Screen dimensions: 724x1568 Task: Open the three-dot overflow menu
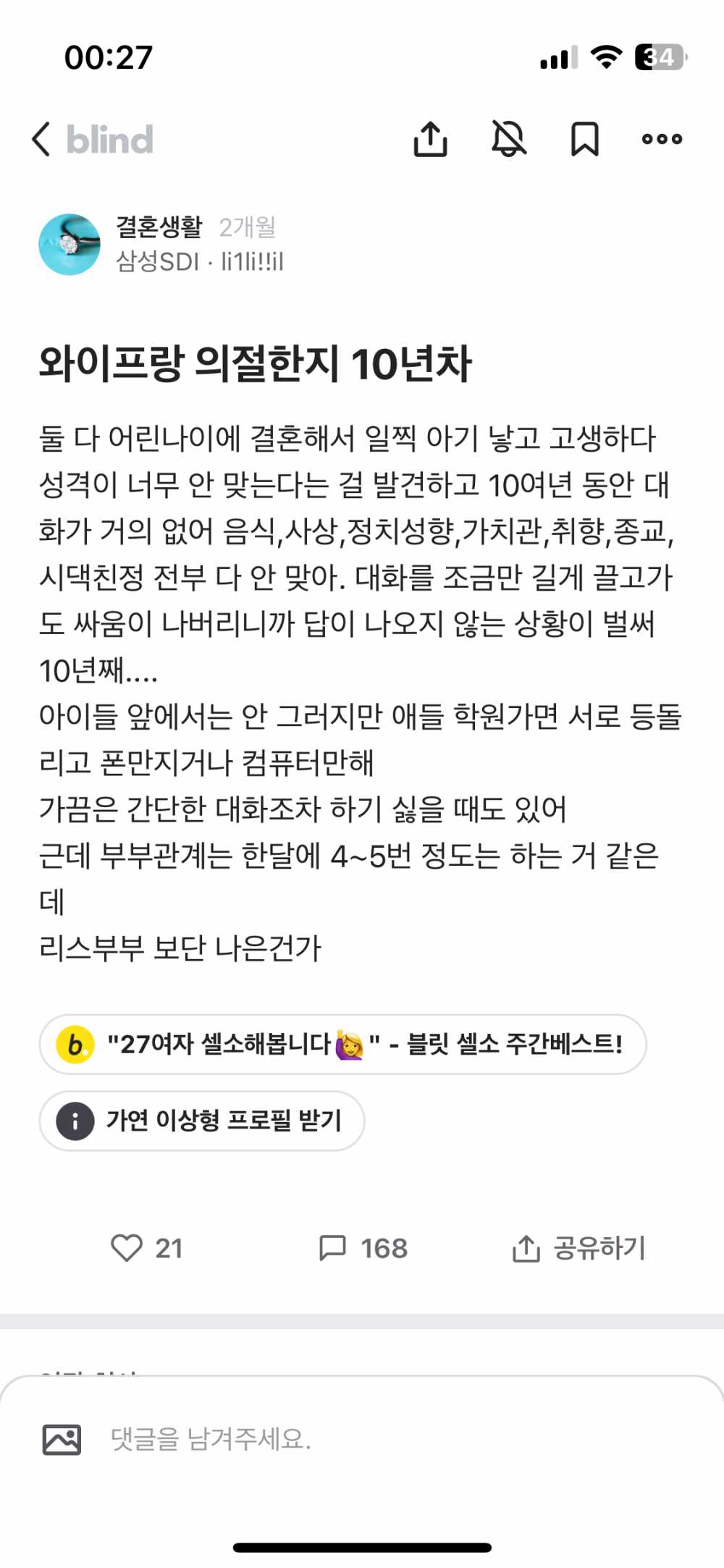point(662,139)
